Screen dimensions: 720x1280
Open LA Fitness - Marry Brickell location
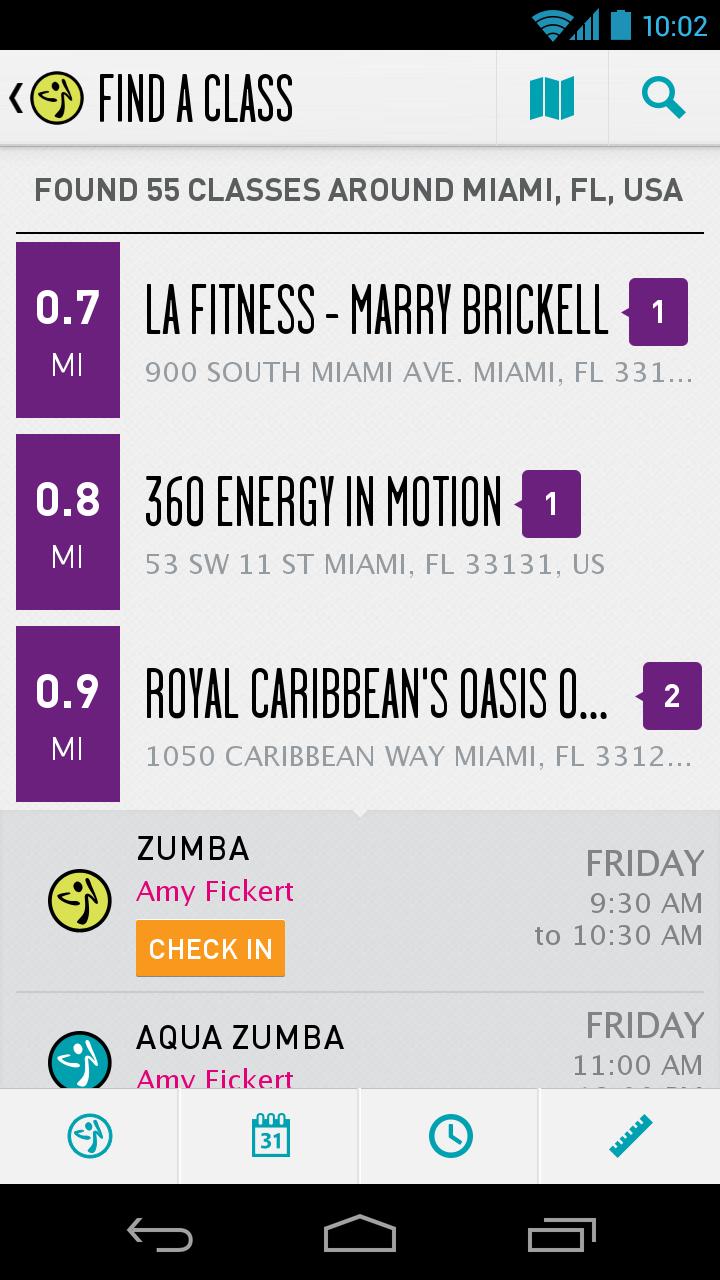(360, 330)
